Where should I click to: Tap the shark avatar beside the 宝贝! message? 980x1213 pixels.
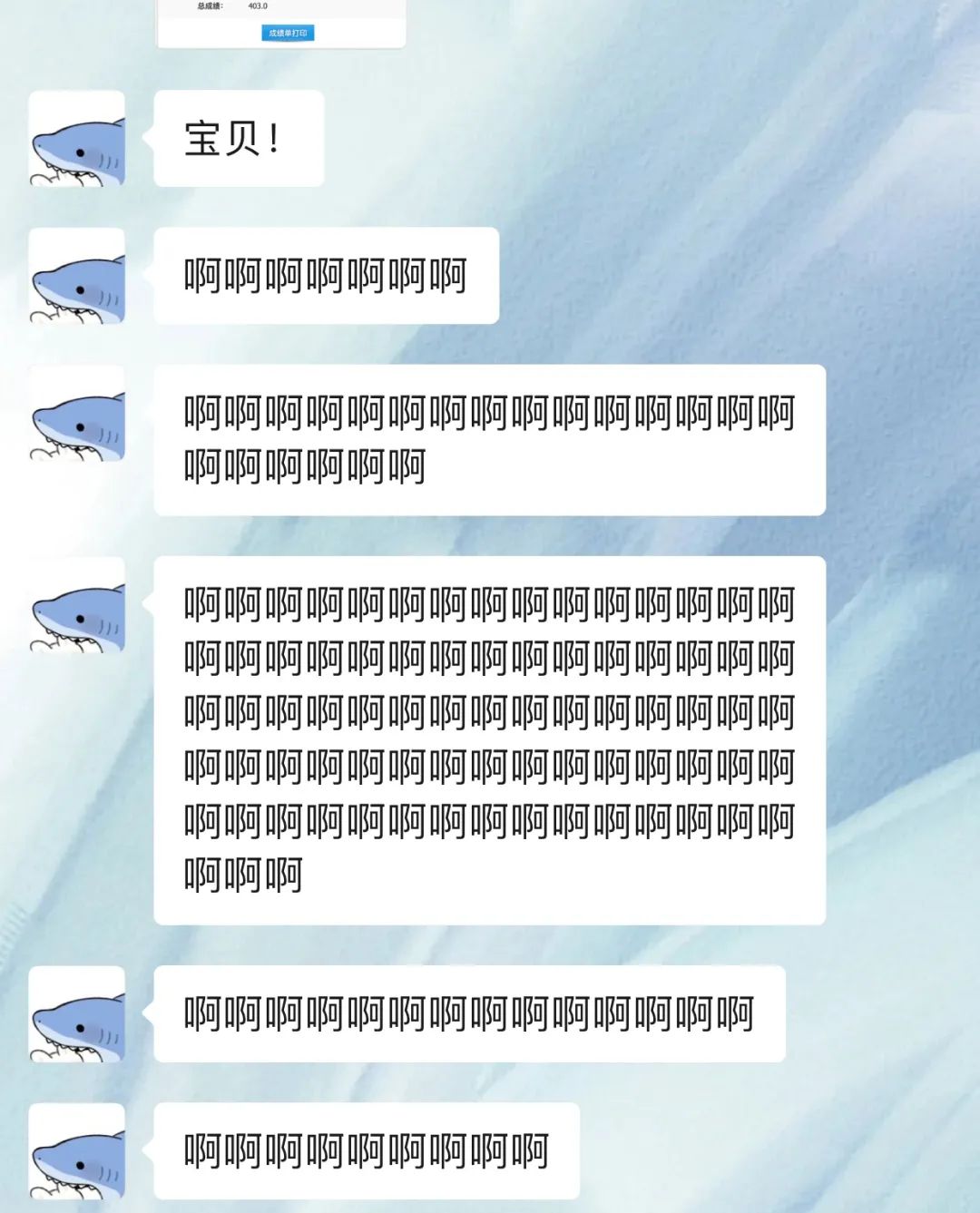77,139
